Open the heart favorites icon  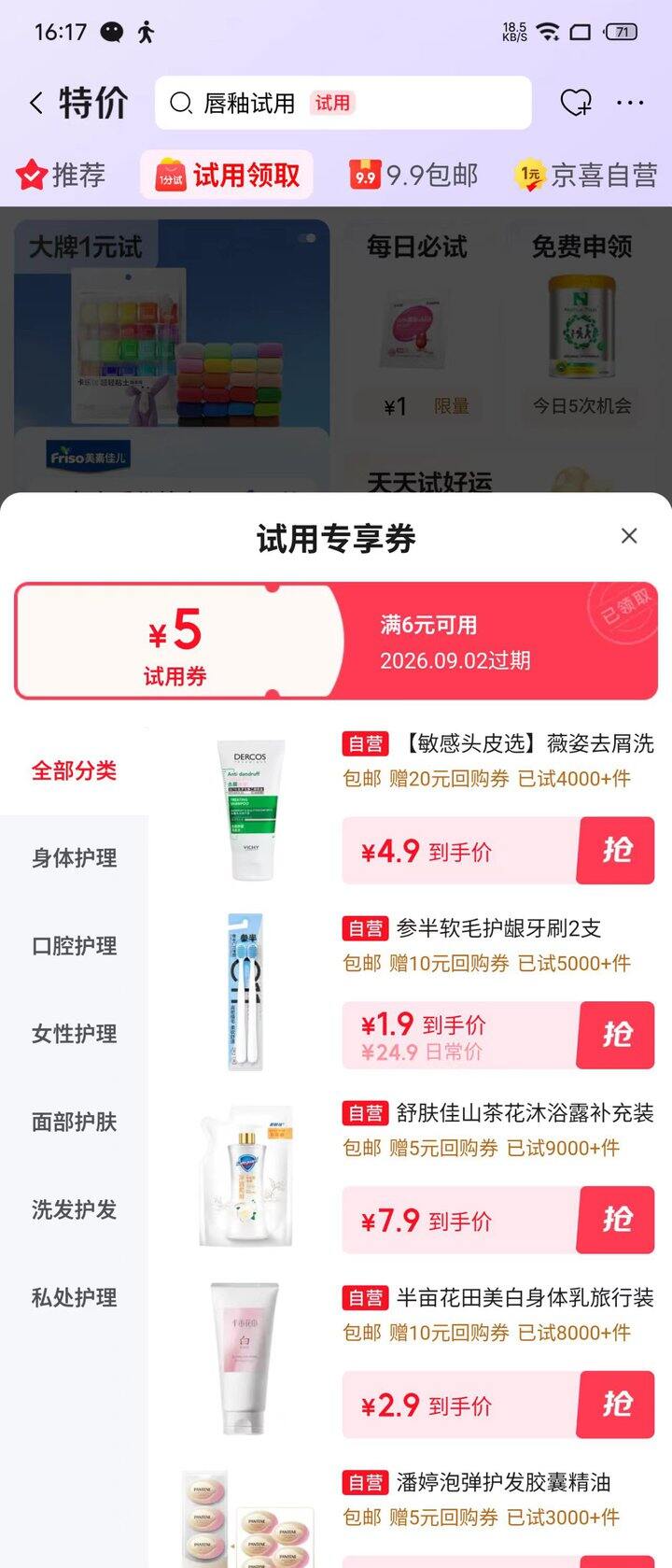(x=576, y=103)
